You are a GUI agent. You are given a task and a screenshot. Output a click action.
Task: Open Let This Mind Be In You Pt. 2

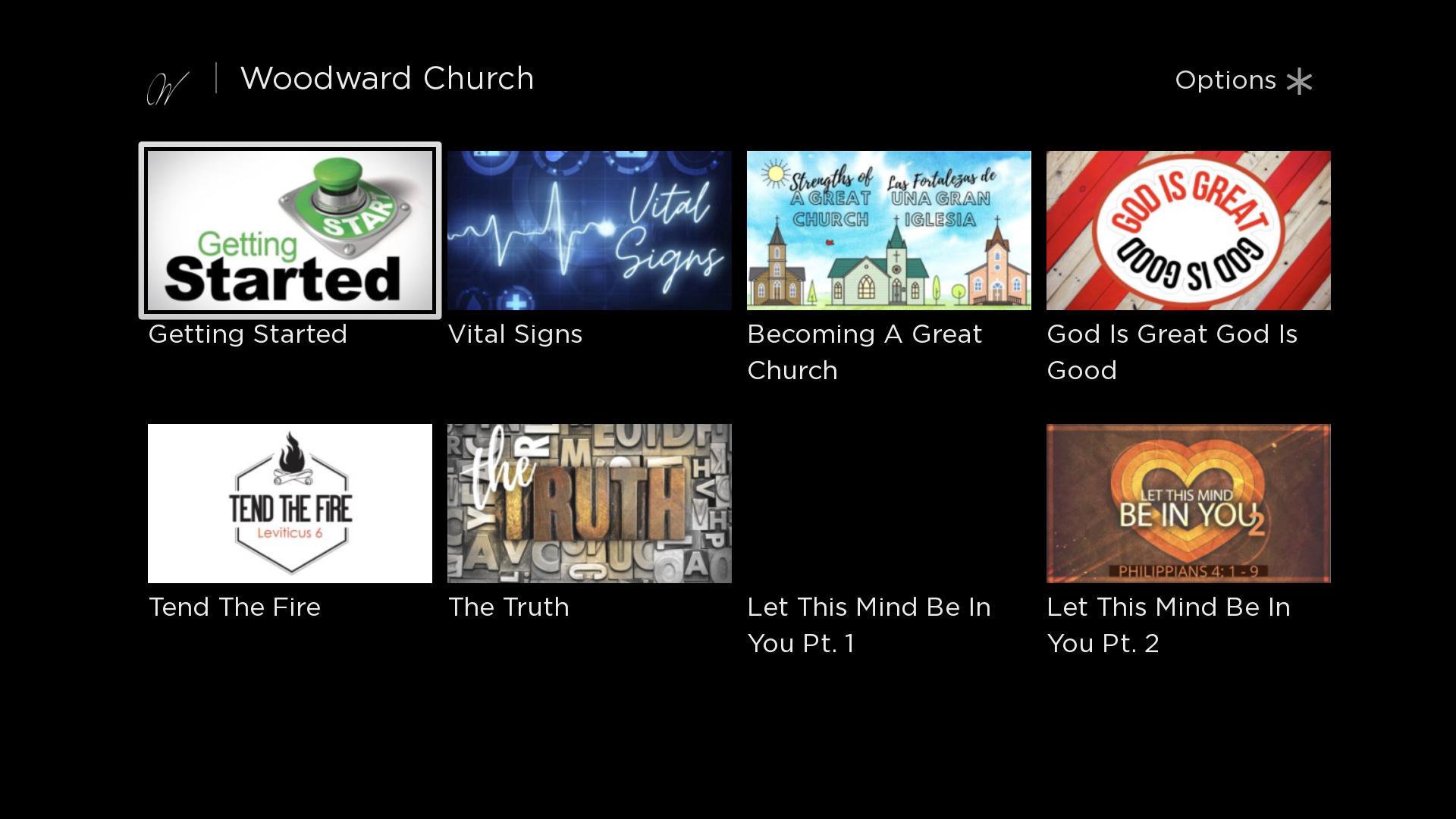pyautogui.click(x=1188, y=504)
